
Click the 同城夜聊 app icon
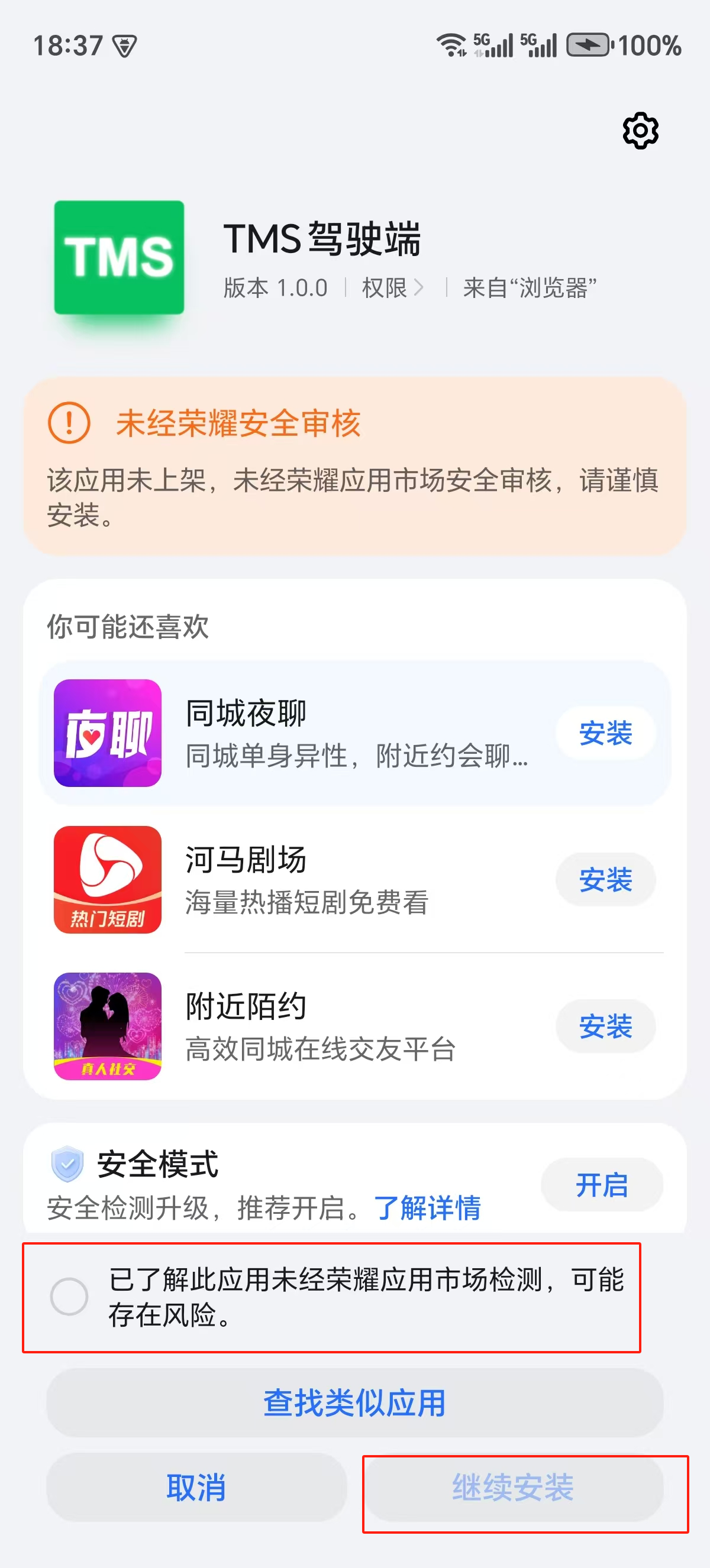pyautogui.click(x=108, y=734)
